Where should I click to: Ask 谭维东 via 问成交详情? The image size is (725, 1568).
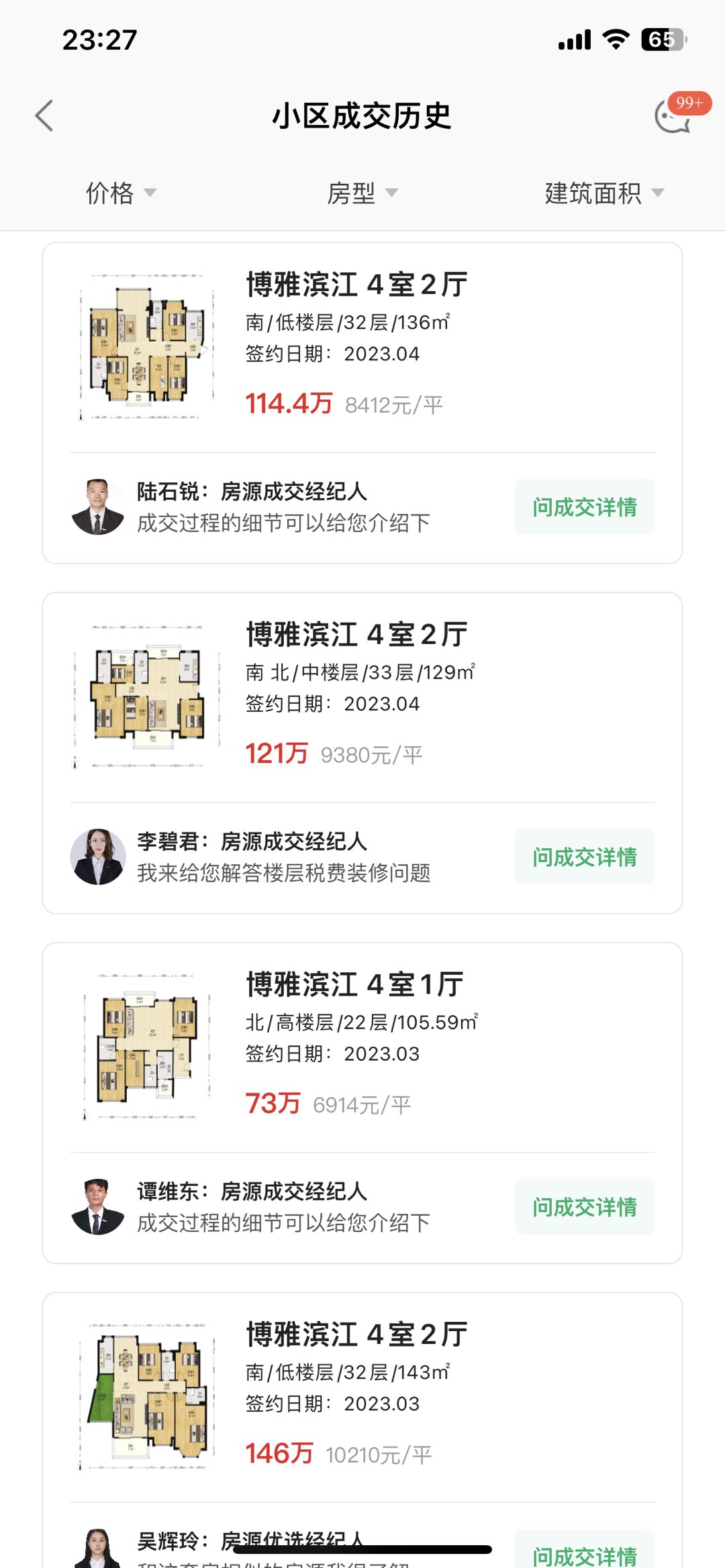[584, 1207]
